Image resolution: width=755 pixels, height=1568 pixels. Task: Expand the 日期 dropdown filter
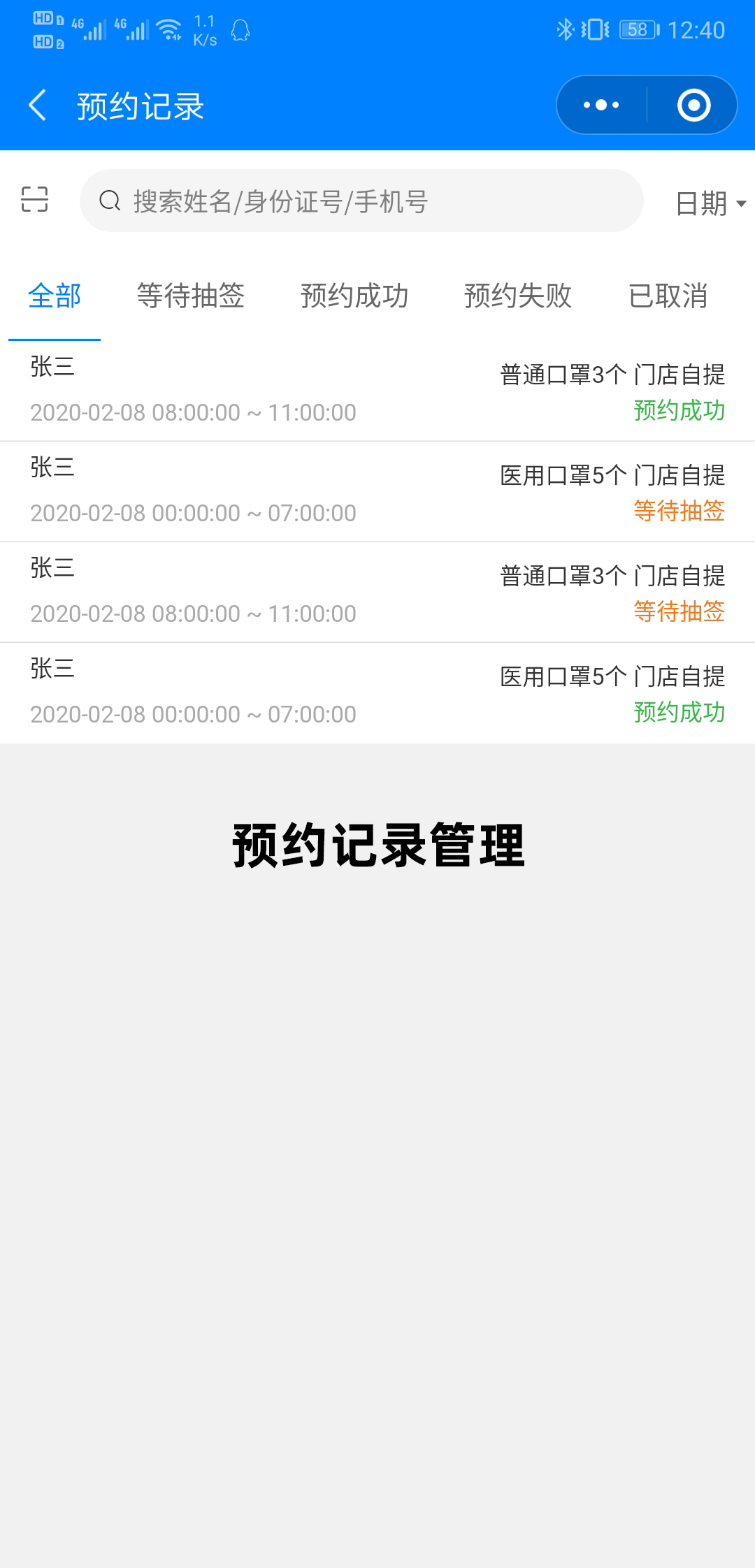(710, 203)
